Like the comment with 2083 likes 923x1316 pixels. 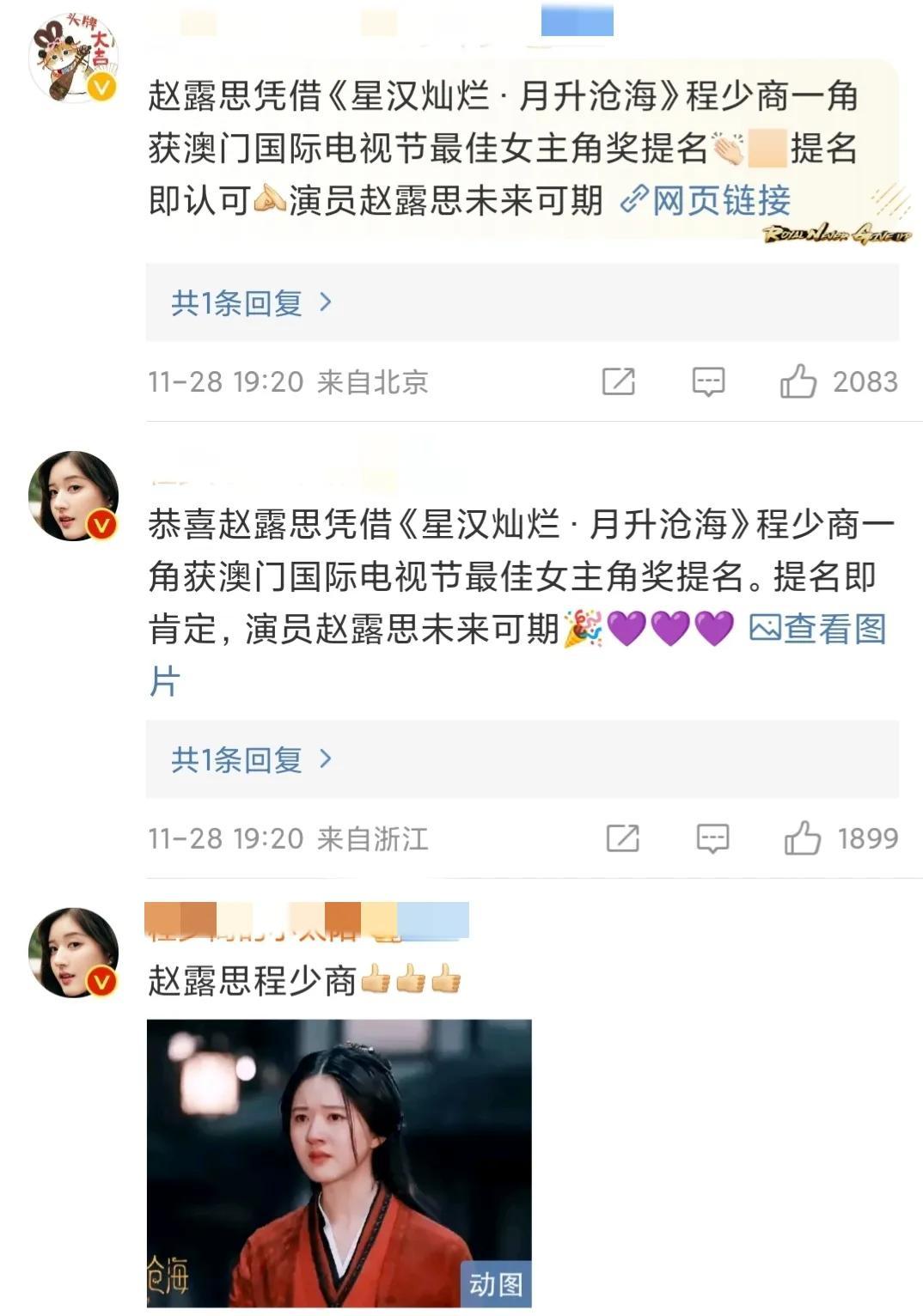[798, 381]
